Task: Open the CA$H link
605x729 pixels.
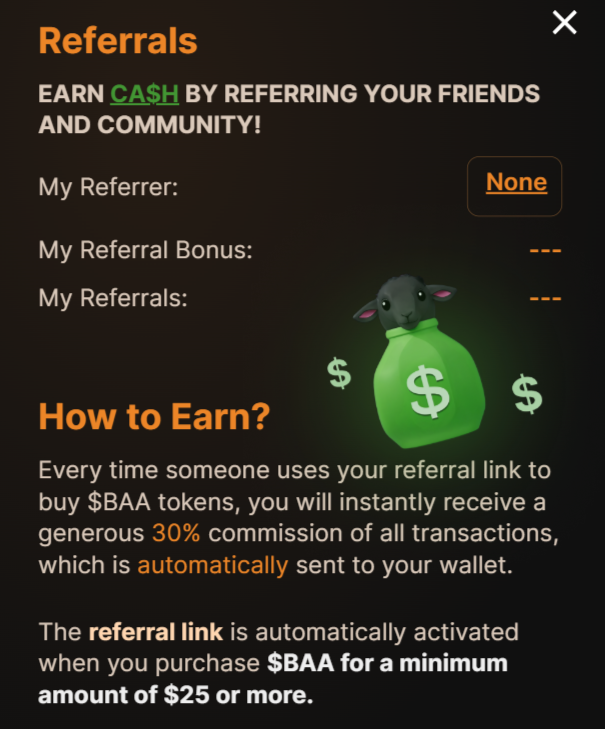Action: point(144,94)
